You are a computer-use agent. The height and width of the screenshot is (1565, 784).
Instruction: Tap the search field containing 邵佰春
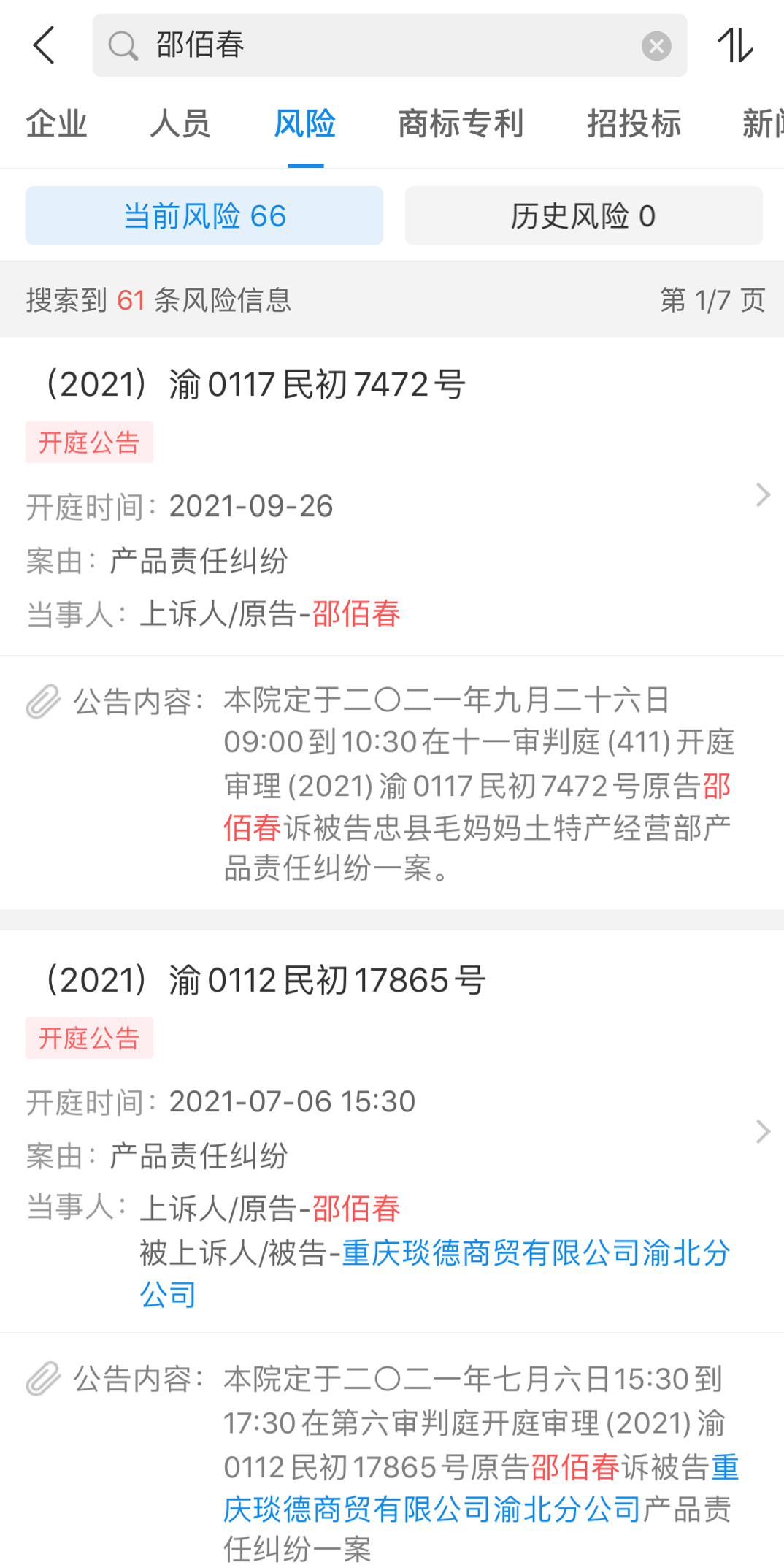click(x=380, y=45)
